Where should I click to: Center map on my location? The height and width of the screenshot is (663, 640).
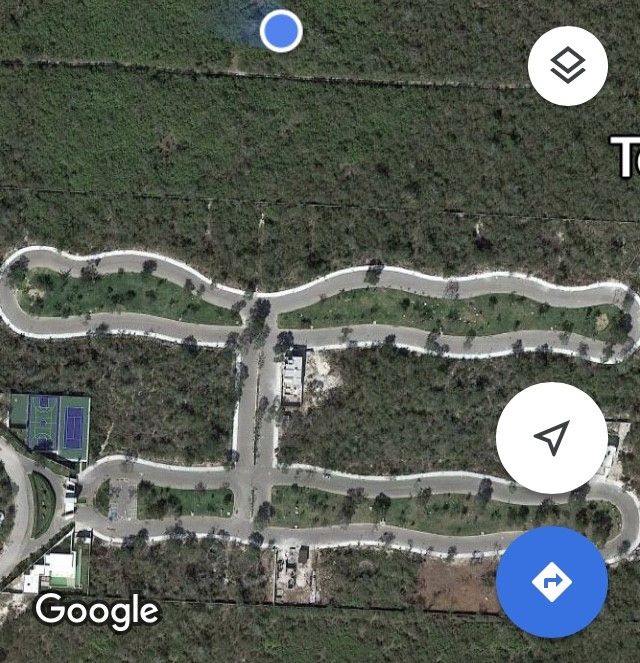pyautogui.click(x=552, y=438)
